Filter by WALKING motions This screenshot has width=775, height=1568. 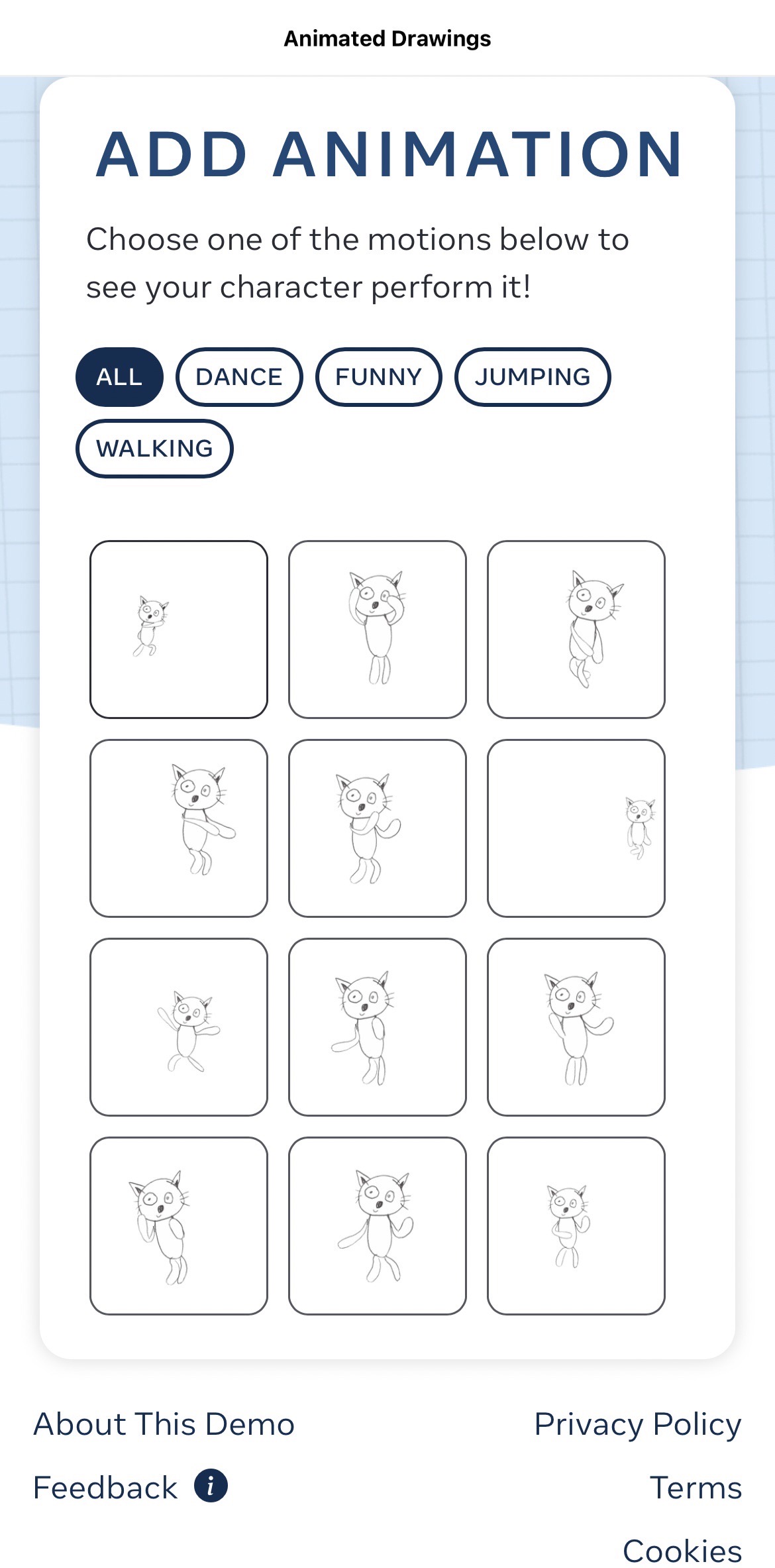coord(154,448)
